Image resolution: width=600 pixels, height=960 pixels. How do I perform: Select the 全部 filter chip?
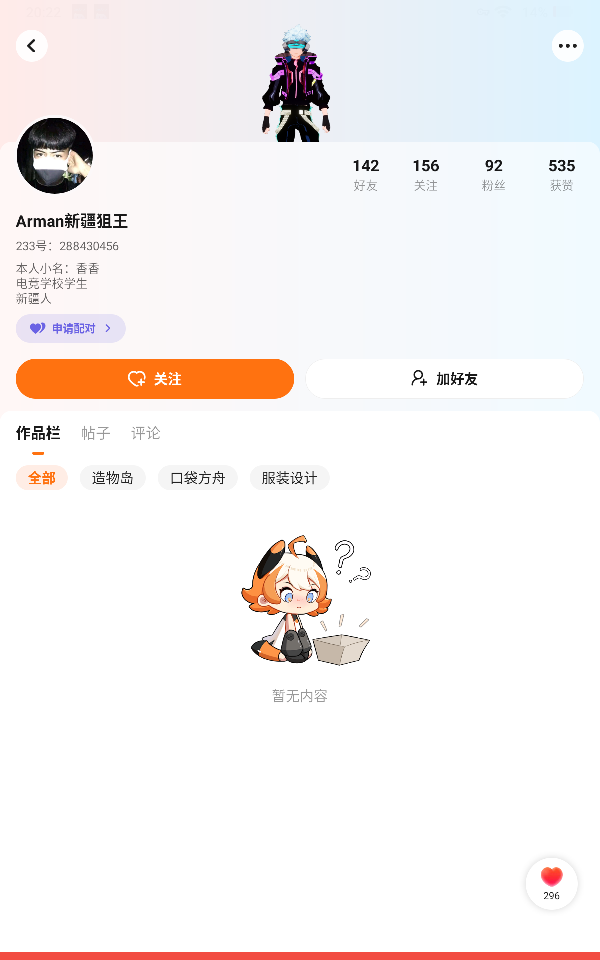(x=42, y=478)
